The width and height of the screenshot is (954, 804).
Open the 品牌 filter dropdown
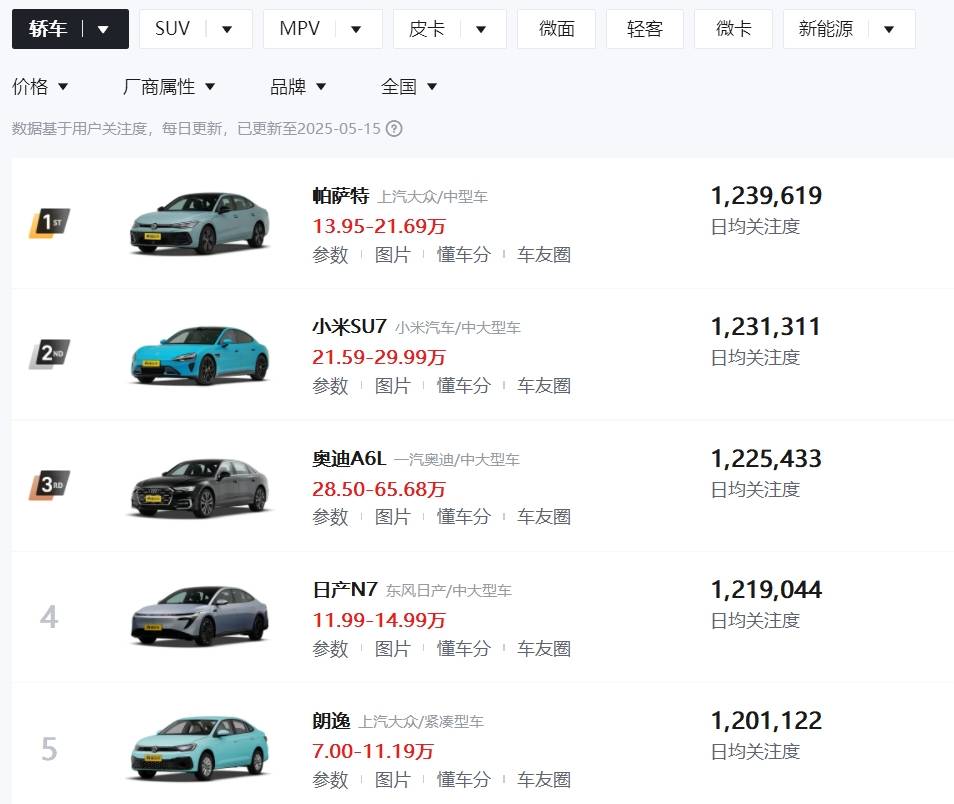[x=298, y=87]
